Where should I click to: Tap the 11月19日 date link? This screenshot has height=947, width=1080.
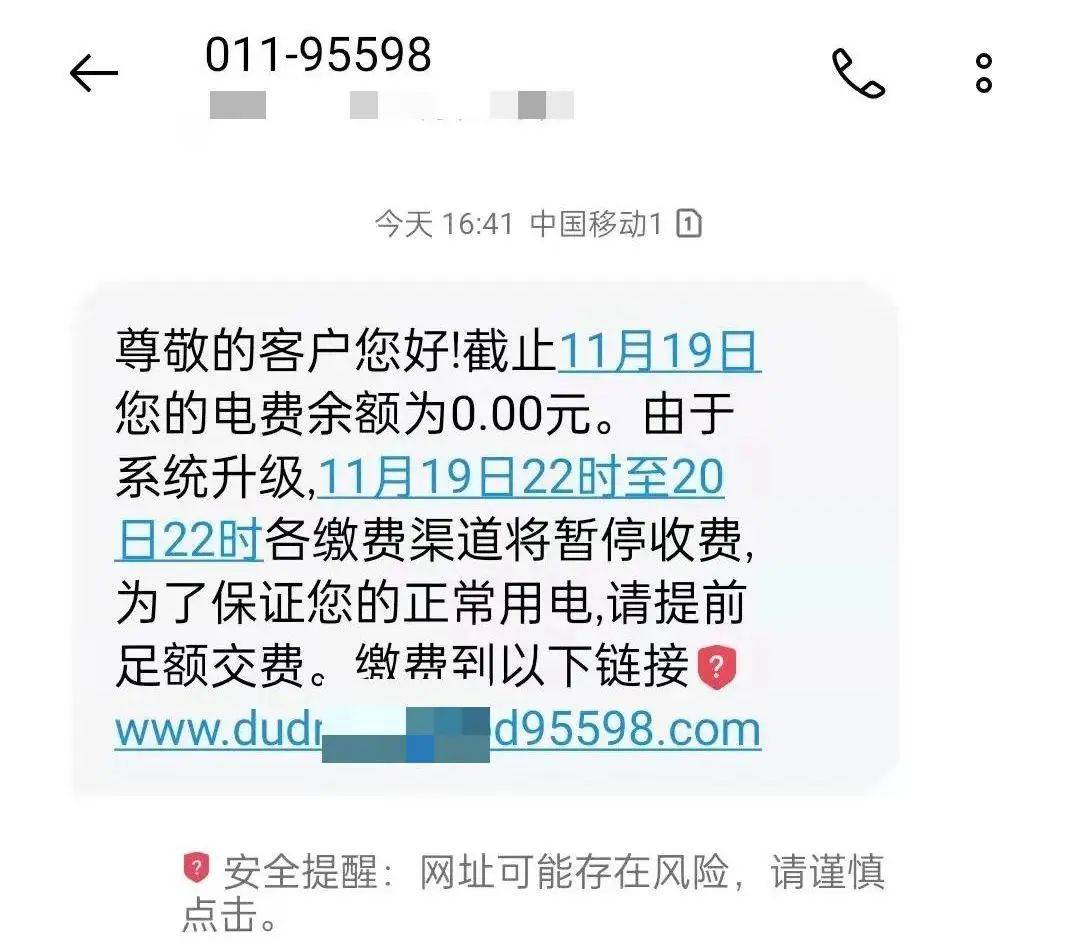tap(659, 353)
